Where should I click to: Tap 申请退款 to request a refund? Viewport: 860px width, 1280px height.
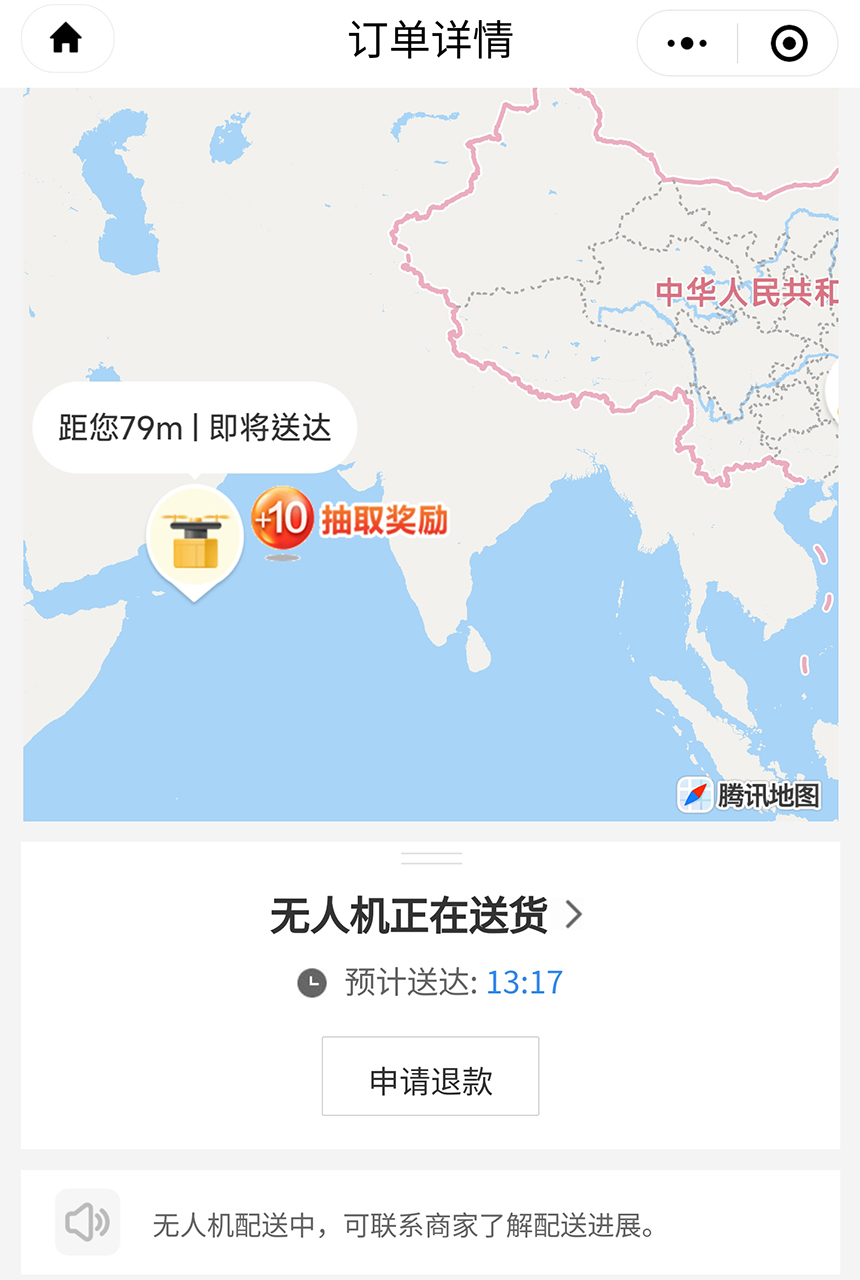tap(430, 1076)
